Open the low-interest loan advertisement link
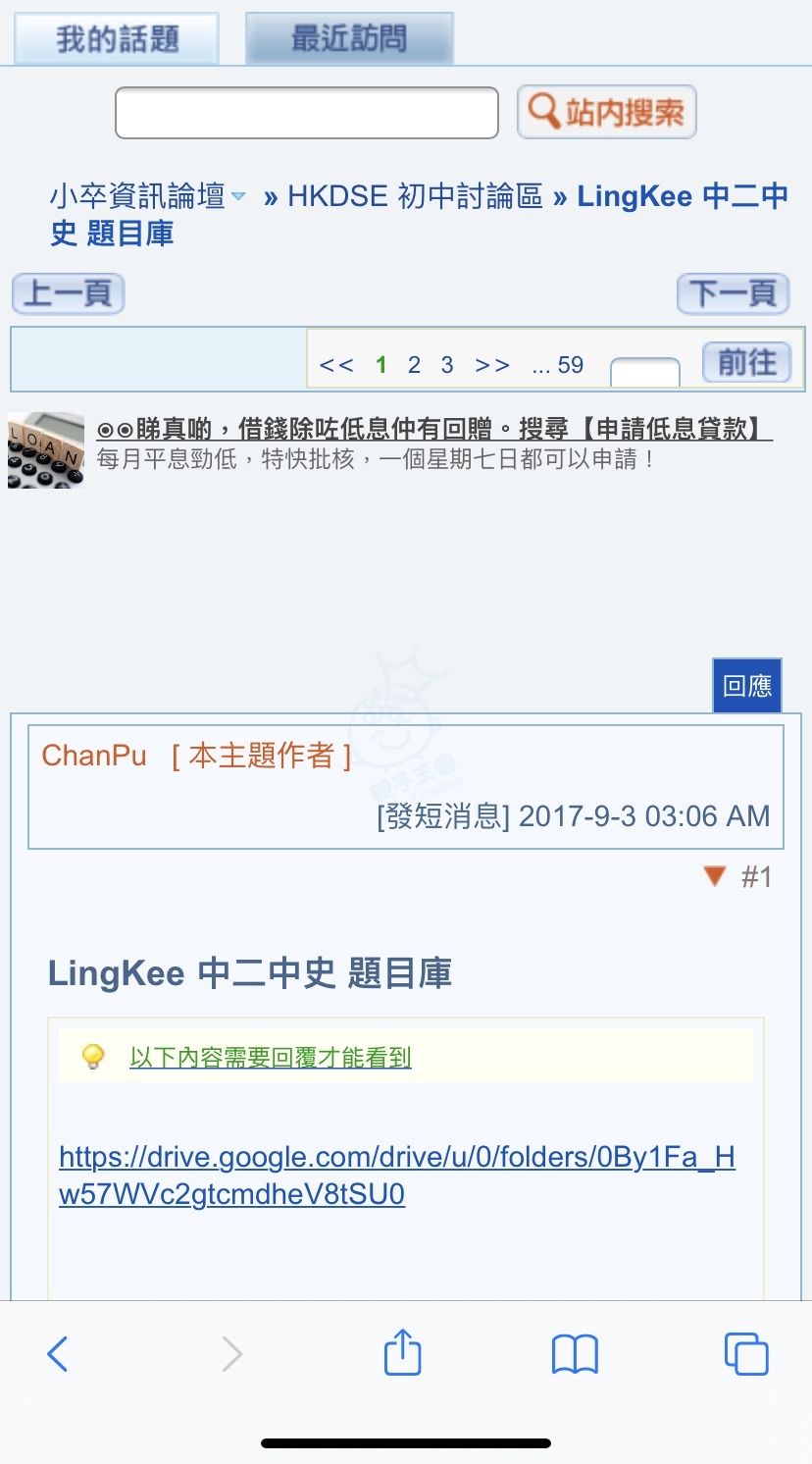This screenshot has height=1464, width=812. click(434, 429)
